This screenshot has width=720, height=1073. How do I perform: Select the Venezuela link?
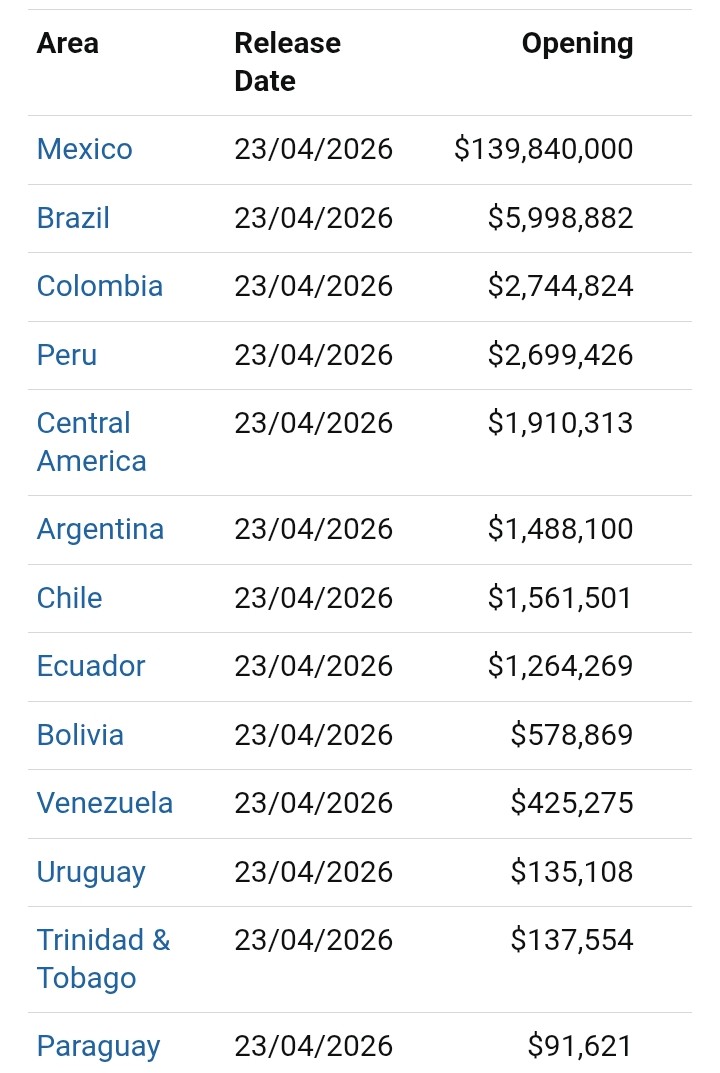point(105,803)
